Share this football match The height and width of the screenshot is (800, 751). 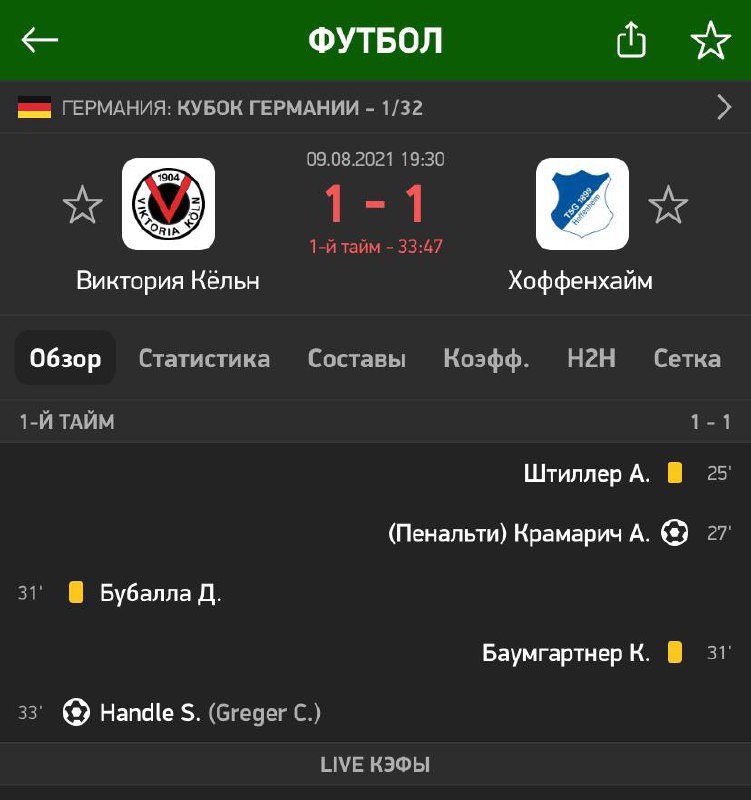pyautogui.click(x=631, y=41)
